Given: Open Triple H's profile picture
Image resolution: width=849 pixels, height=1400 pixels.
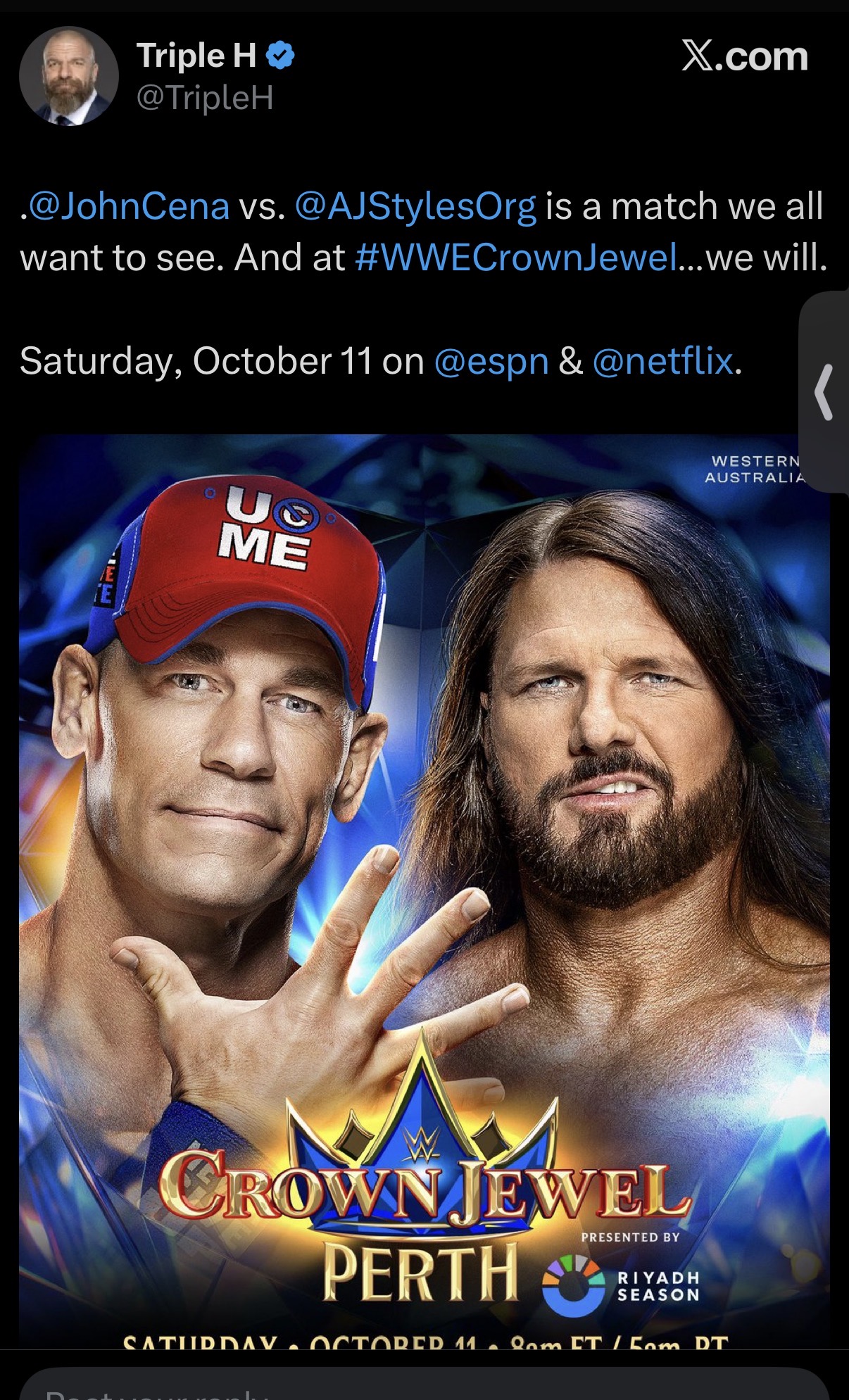Looking at the screenshot, I should pyautogui.click(x=68, y=76).
